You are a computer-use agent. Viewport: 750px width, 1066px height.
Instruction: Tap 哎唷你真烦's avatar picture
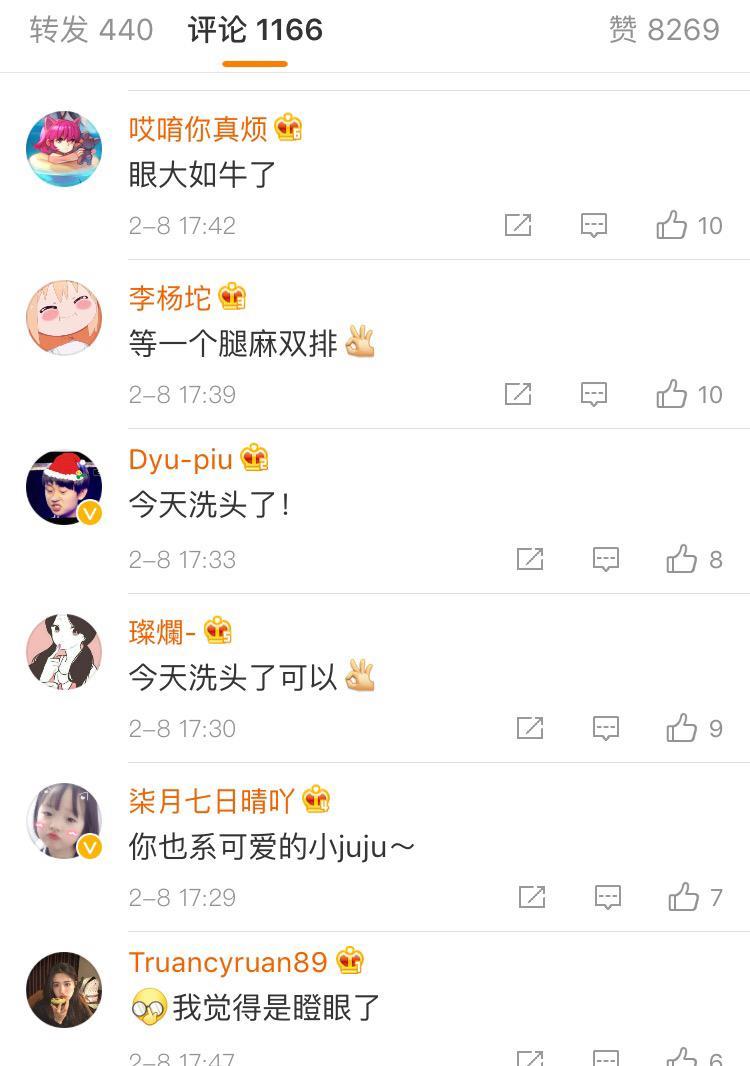(x=64, y=149)
